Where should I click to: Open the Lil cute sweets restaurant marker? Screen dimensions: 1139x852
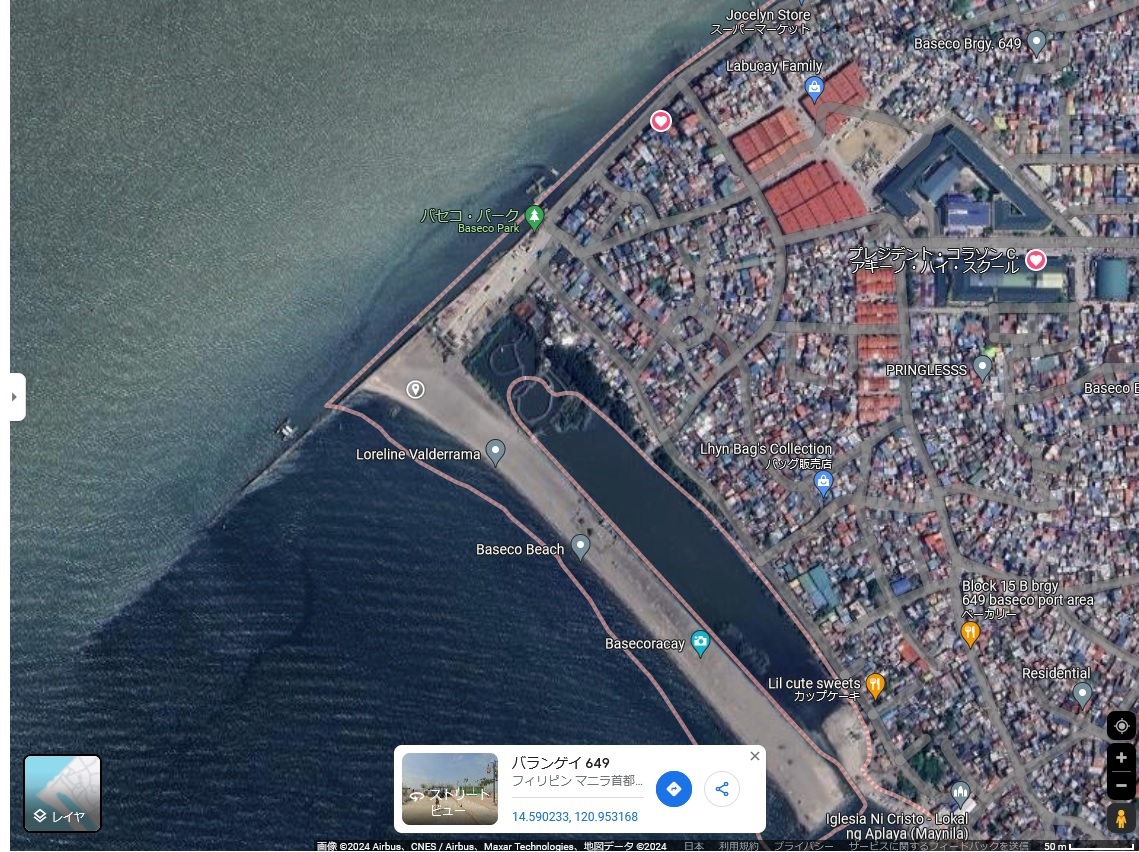(x=876, y=684)
